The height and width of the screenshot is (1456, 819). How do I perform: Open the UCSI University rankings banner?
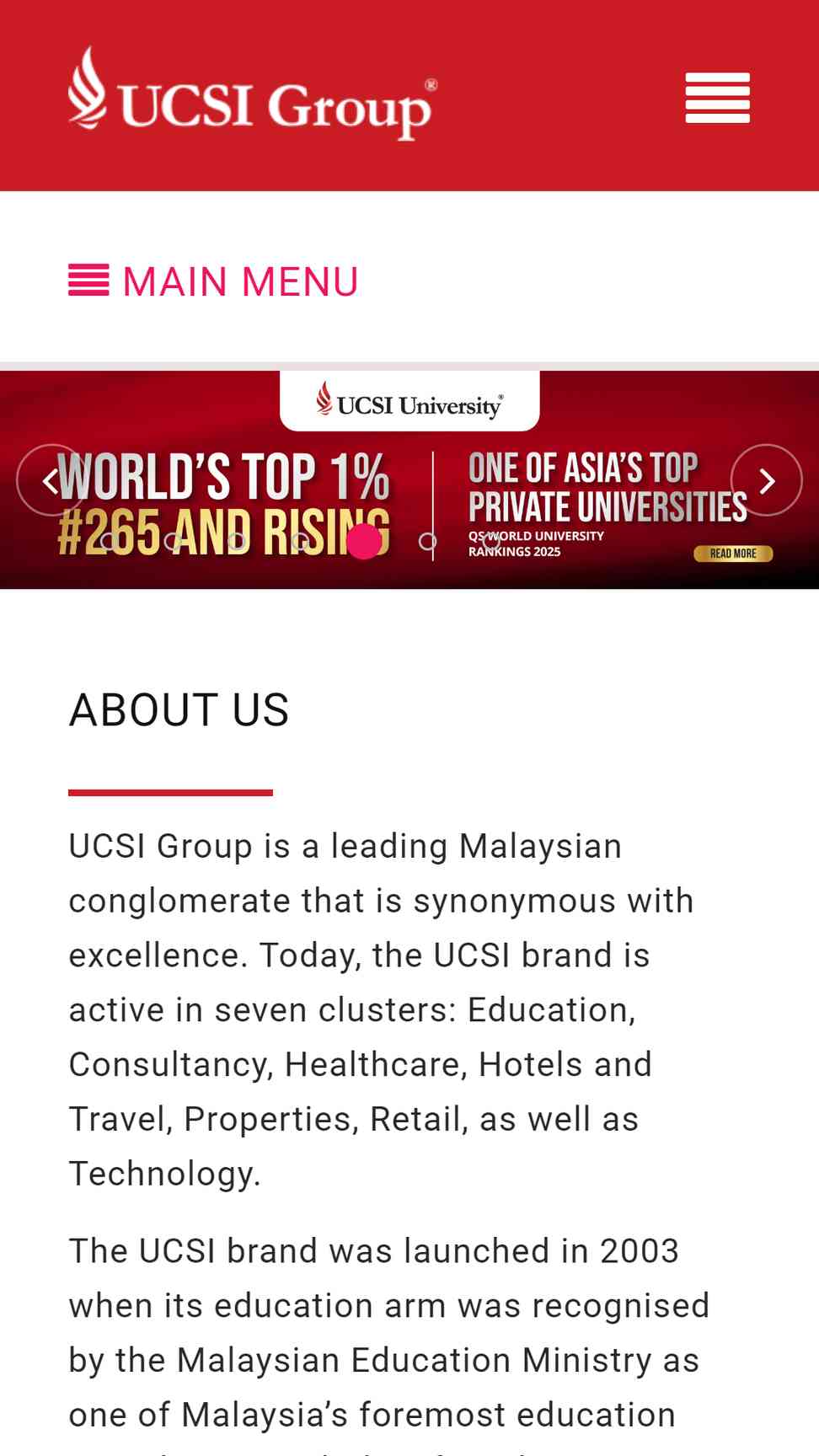[409, 480]
